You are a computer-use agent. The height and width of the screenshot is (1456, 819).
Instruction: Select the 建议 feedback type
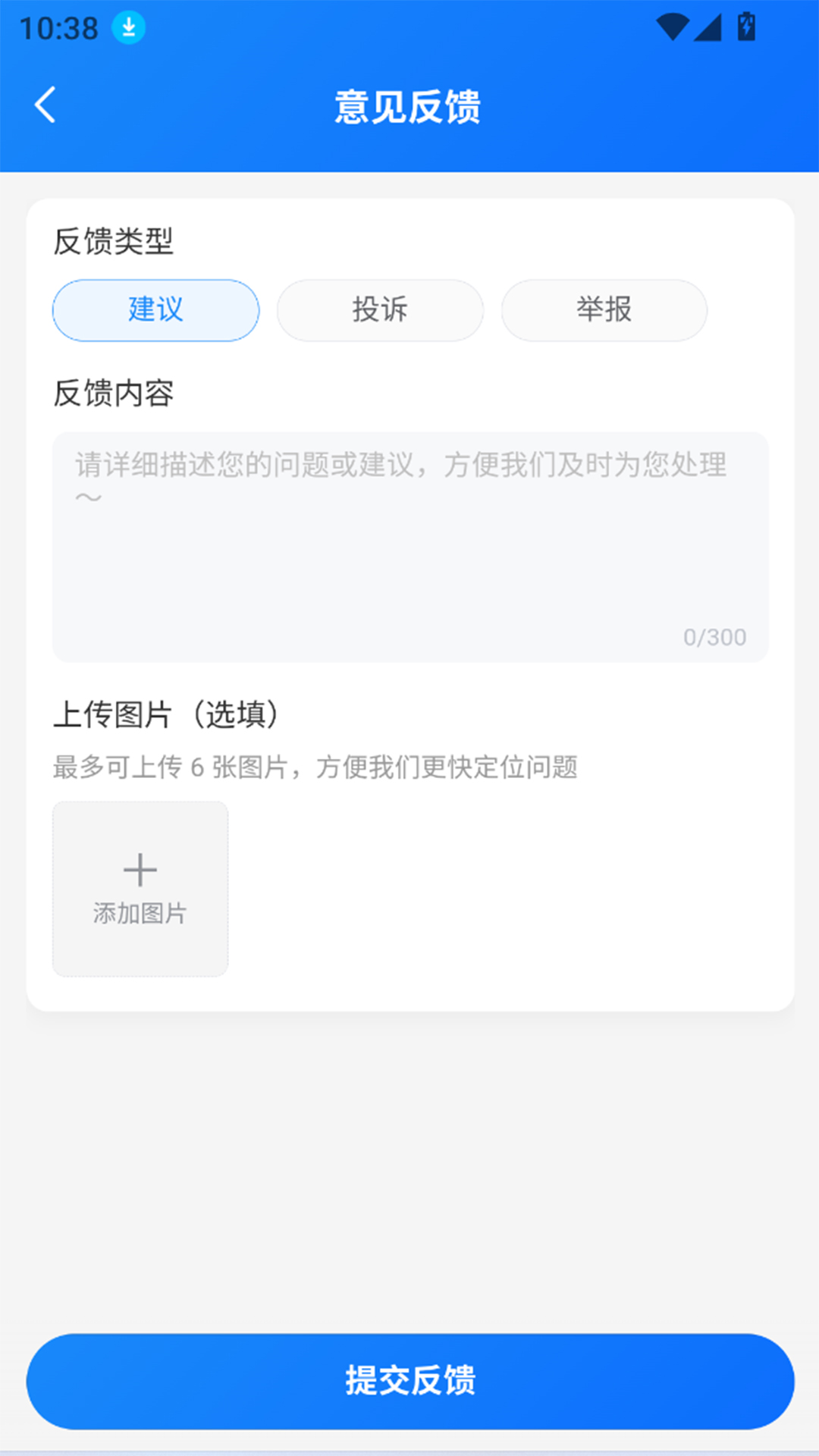pos(155,309)
